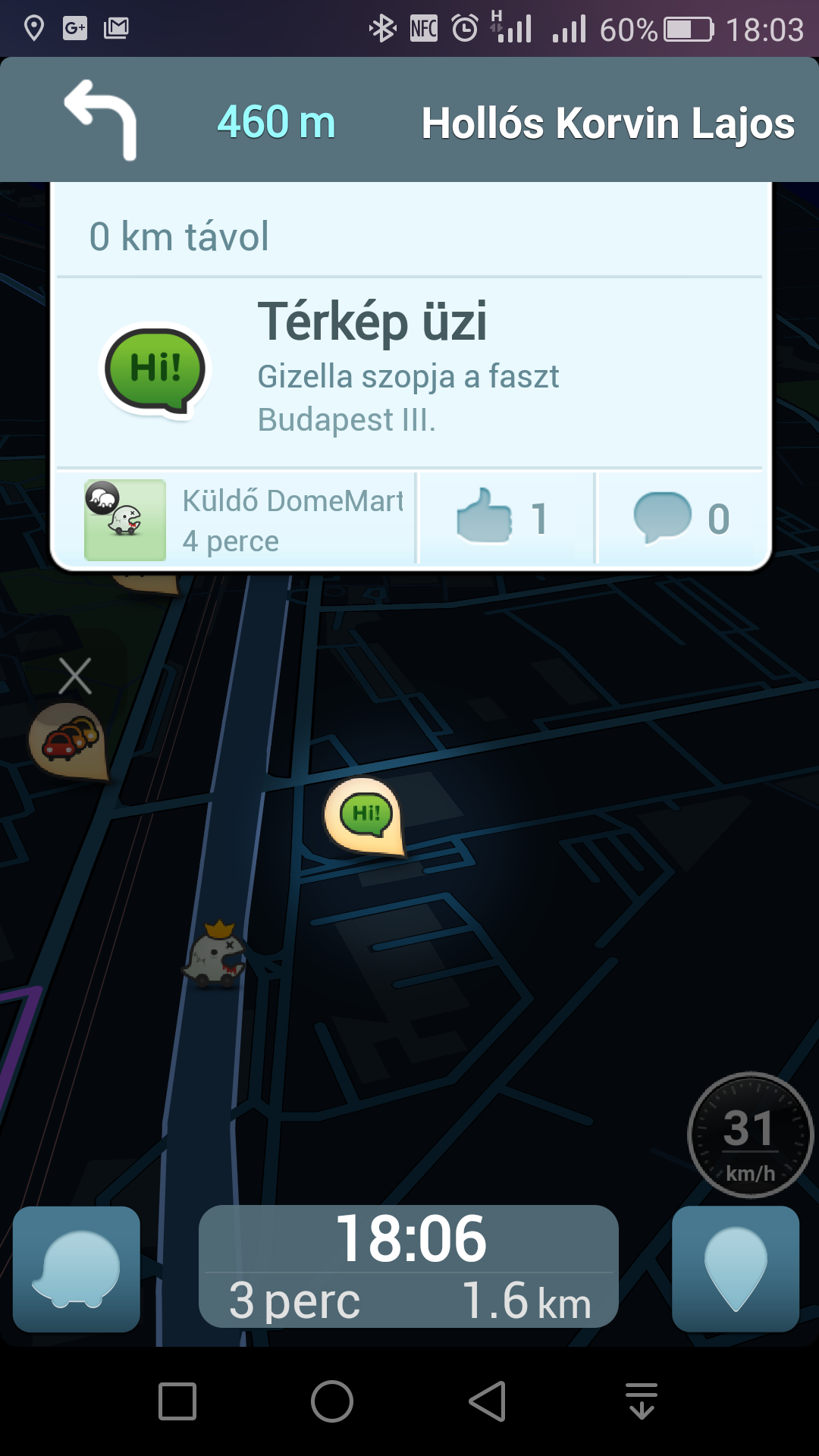Close the map chat popup
This screenshot has height=1456, width=819.
coord(75,676)
